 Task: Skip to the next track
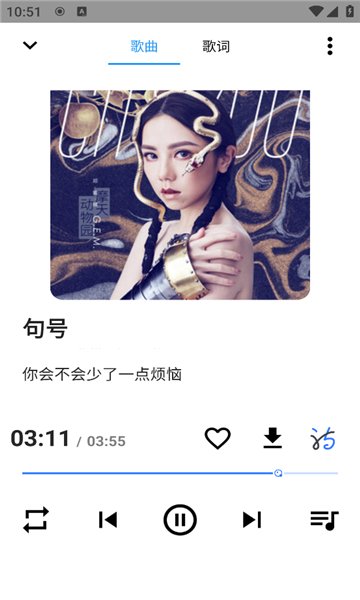pyautogui.click(x=252, y=520)
